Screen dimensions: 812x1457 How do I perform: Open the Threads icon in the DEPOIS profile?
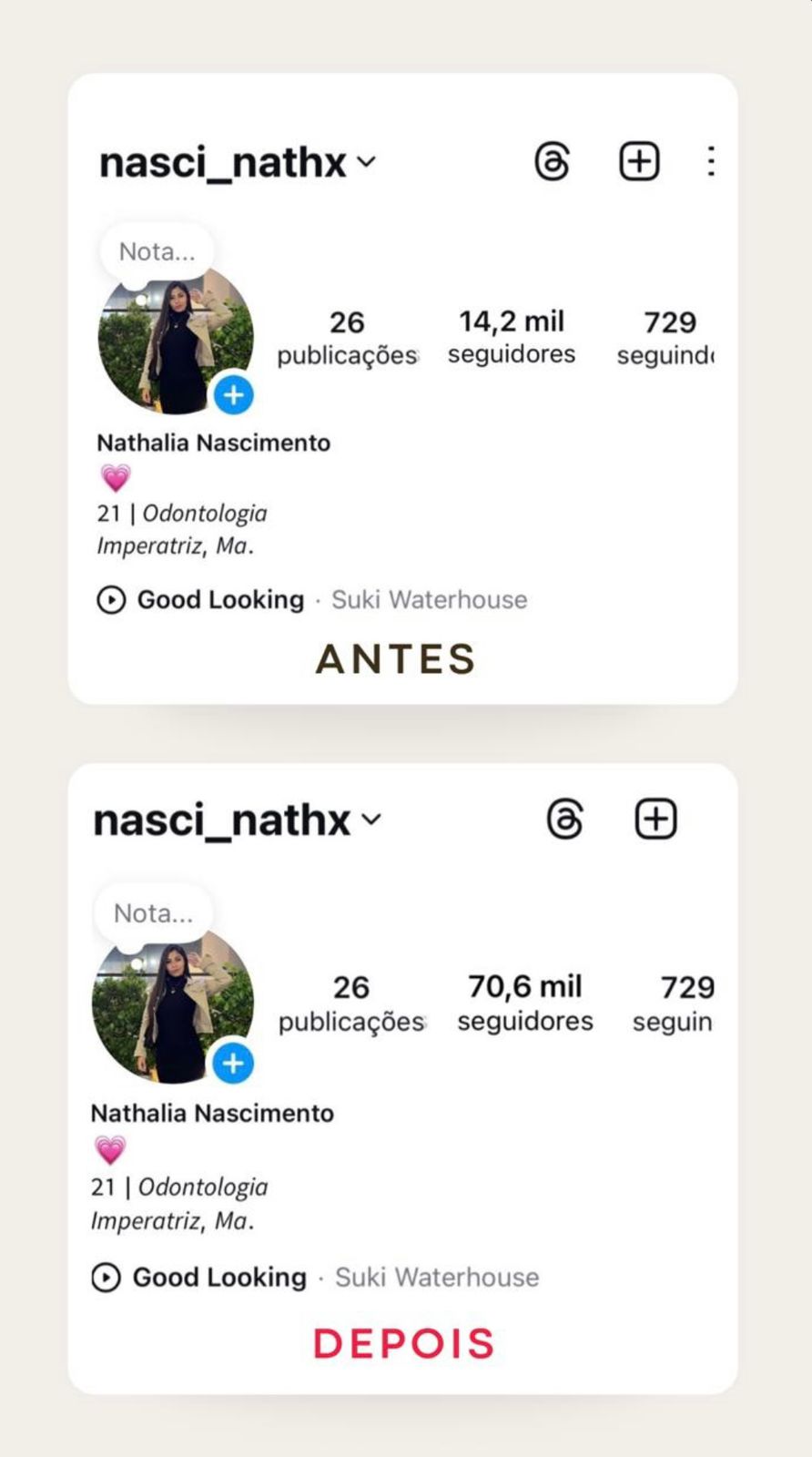coord(566,819)
